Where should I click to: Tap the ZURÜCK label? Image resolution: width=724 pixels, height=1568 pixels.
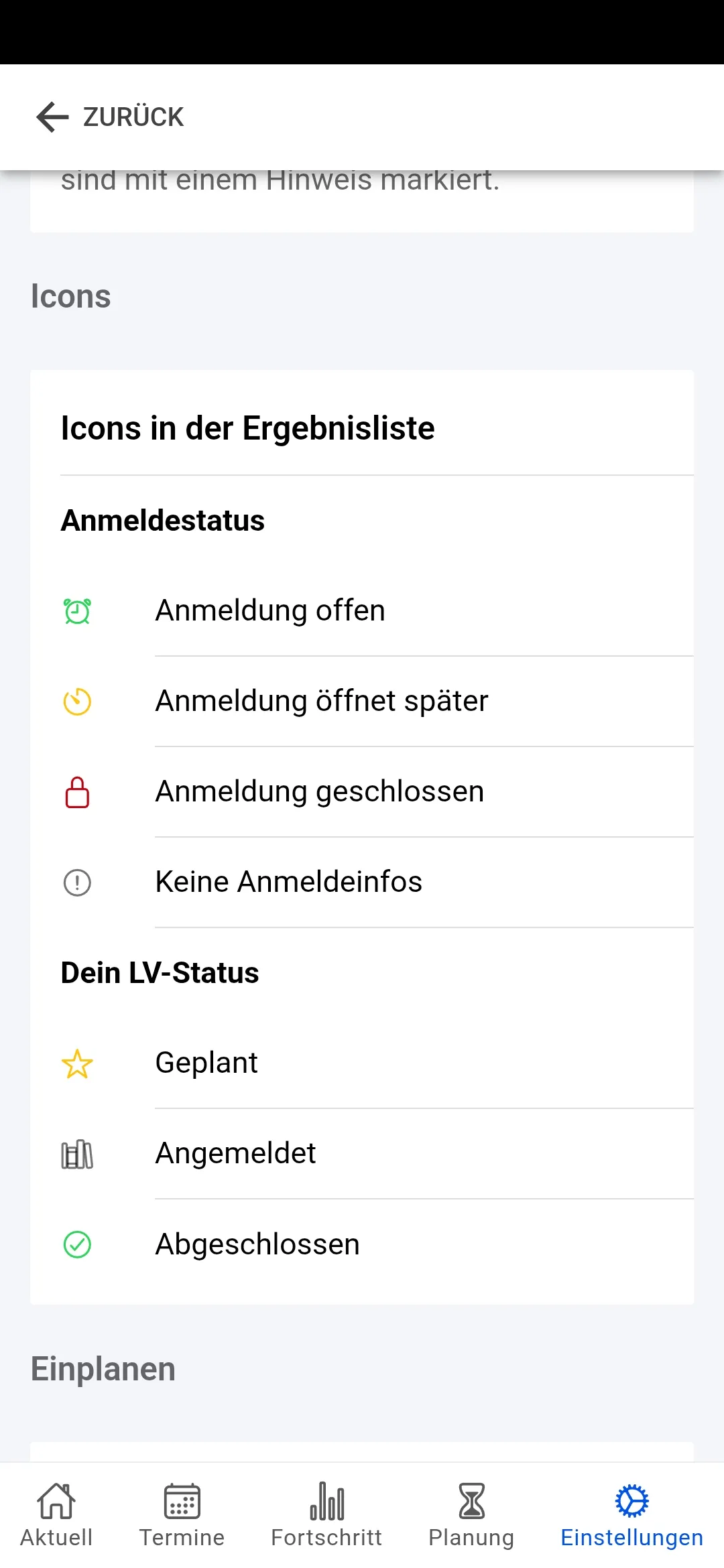coord(132,117)
